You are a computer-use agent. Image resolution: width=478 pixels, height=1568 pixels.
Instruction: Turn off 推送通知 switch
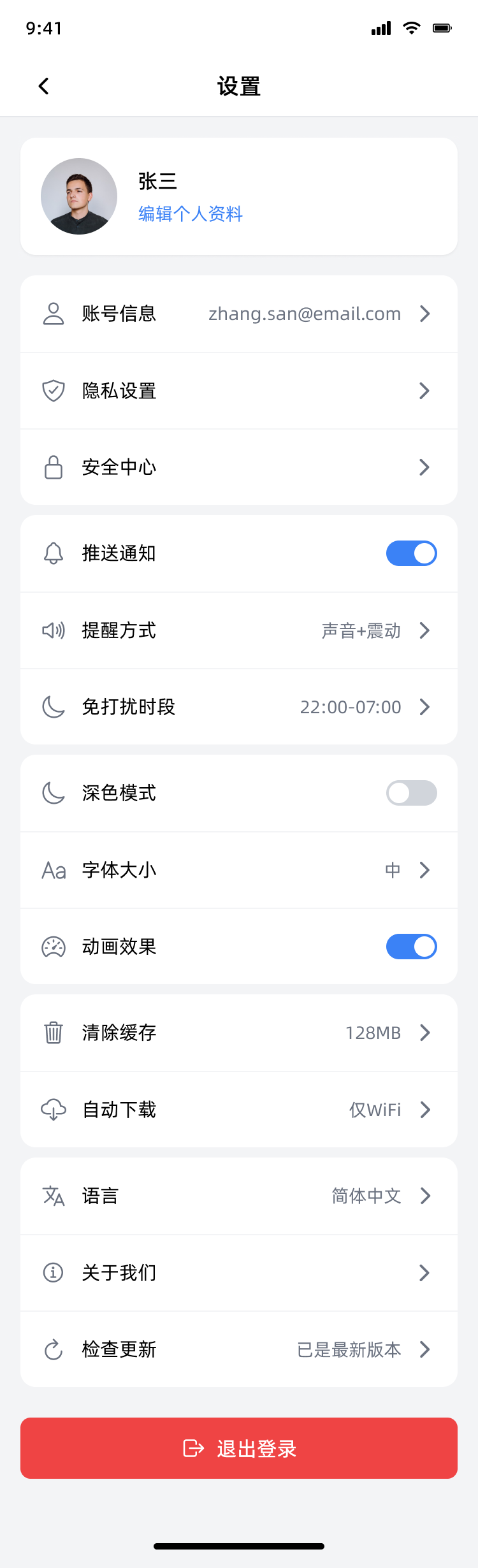coord(411,553)
